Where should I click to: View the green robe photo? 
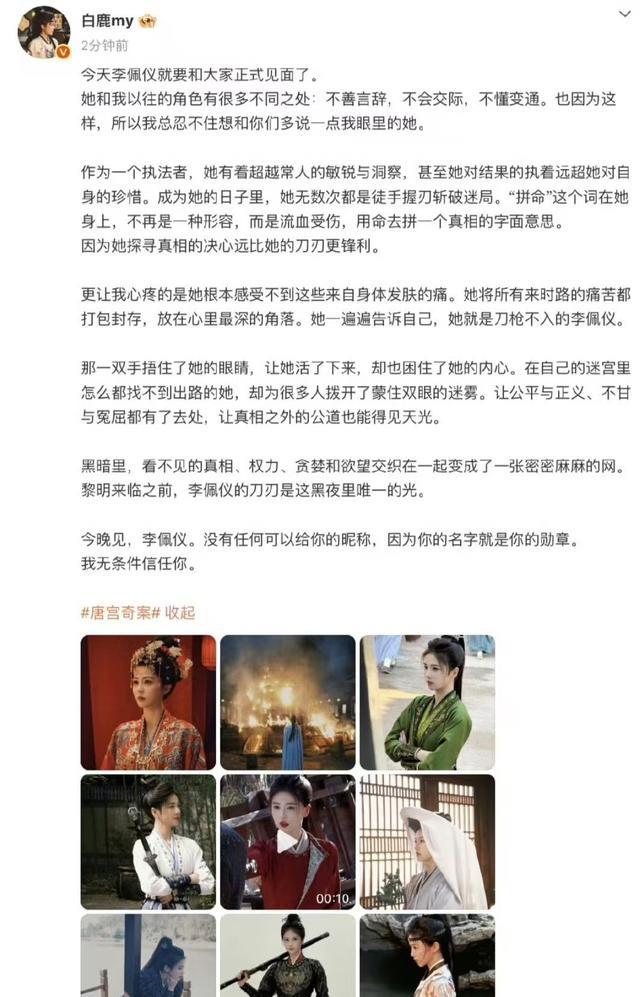427,701
